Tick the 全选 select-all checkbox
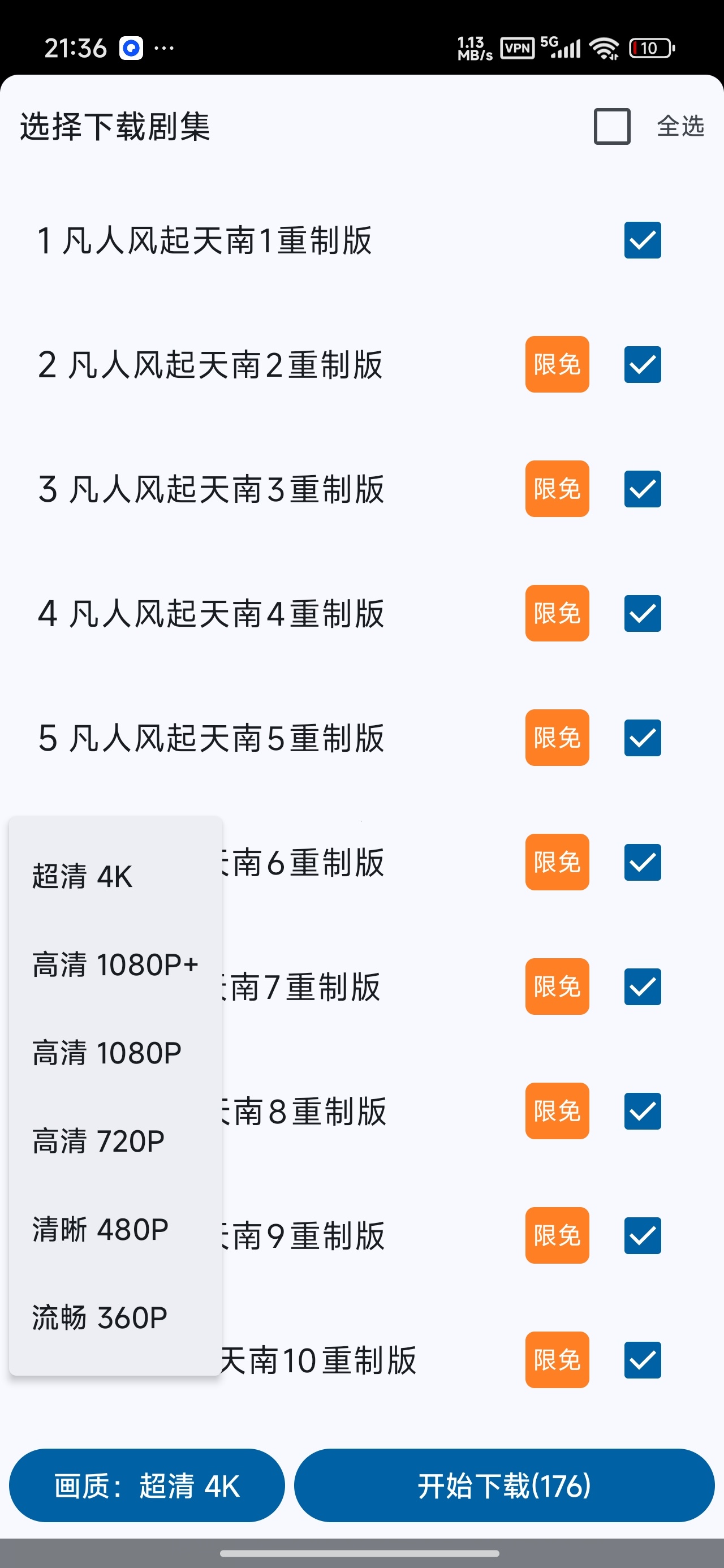724x1568 pixels. pyautogui.click(x=612, y=126)
